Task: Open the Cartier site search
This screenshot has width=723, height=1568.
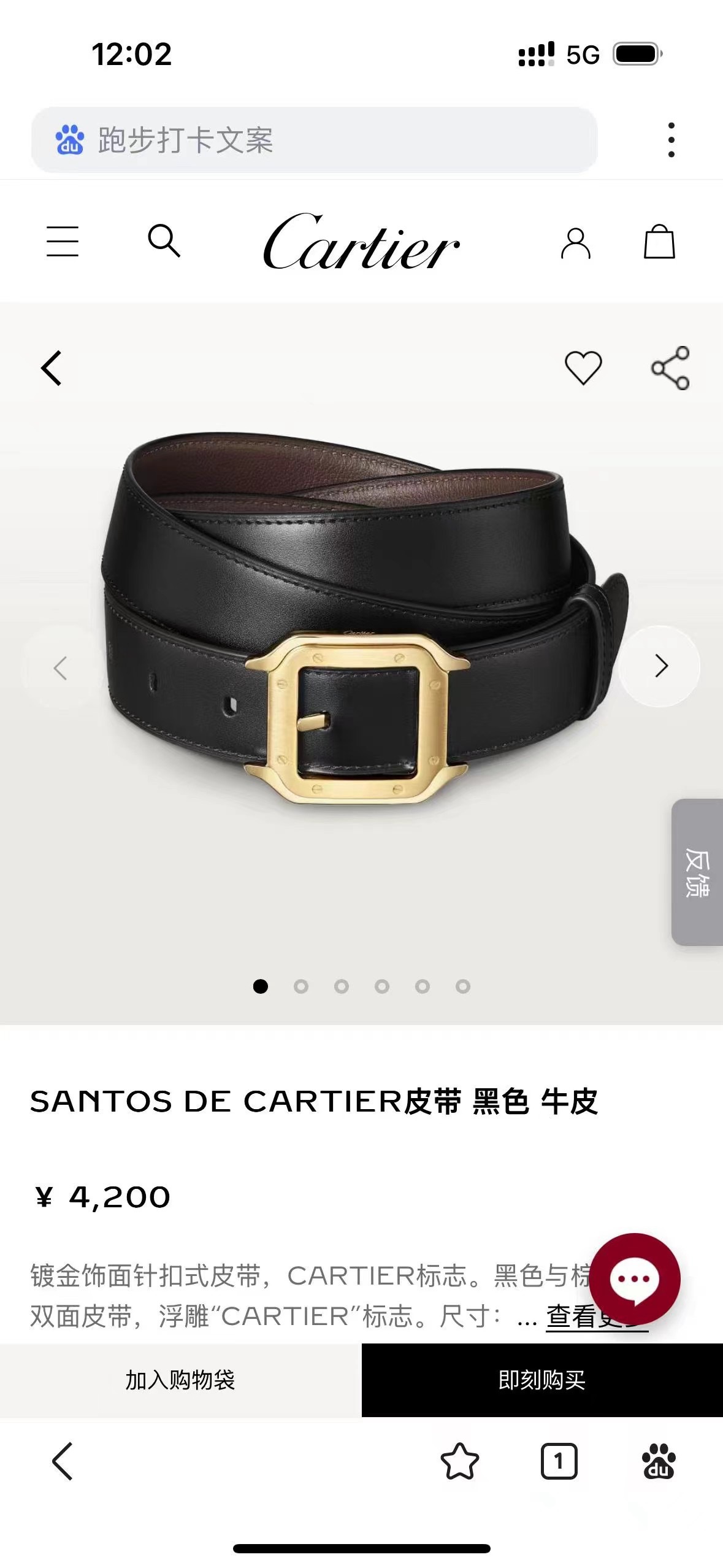Action: tap(164, 240)
